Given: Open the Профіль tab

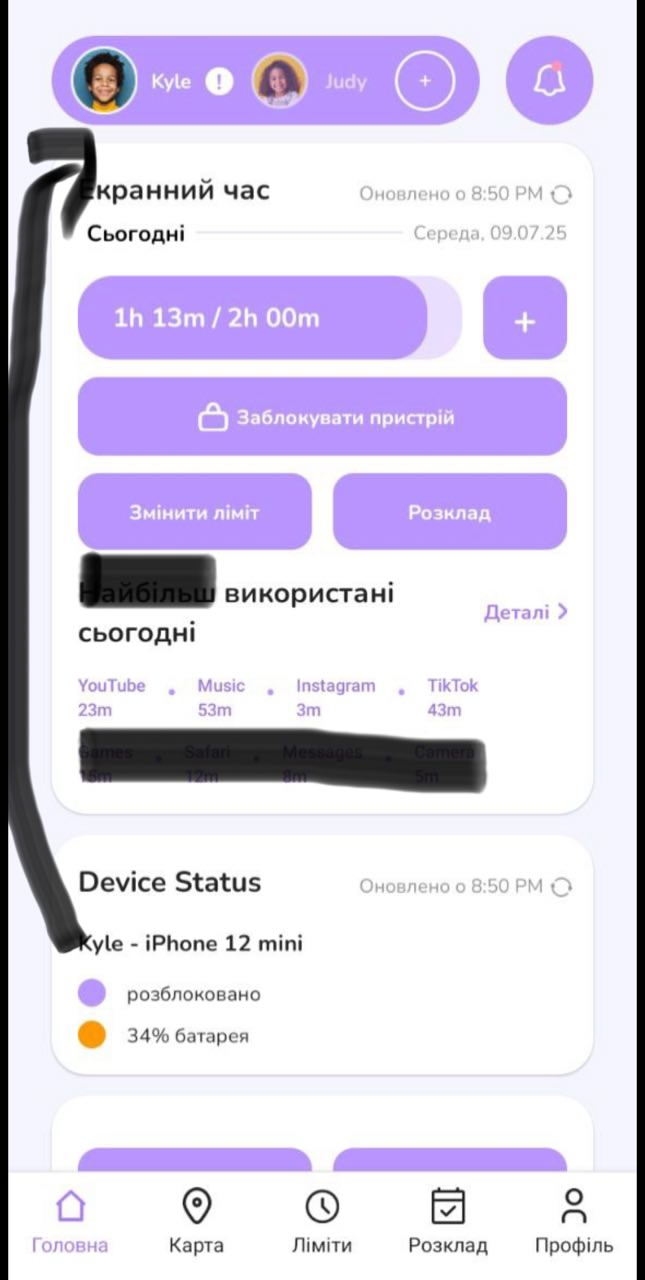Looking at the screenshot, I should (574, 1221).
